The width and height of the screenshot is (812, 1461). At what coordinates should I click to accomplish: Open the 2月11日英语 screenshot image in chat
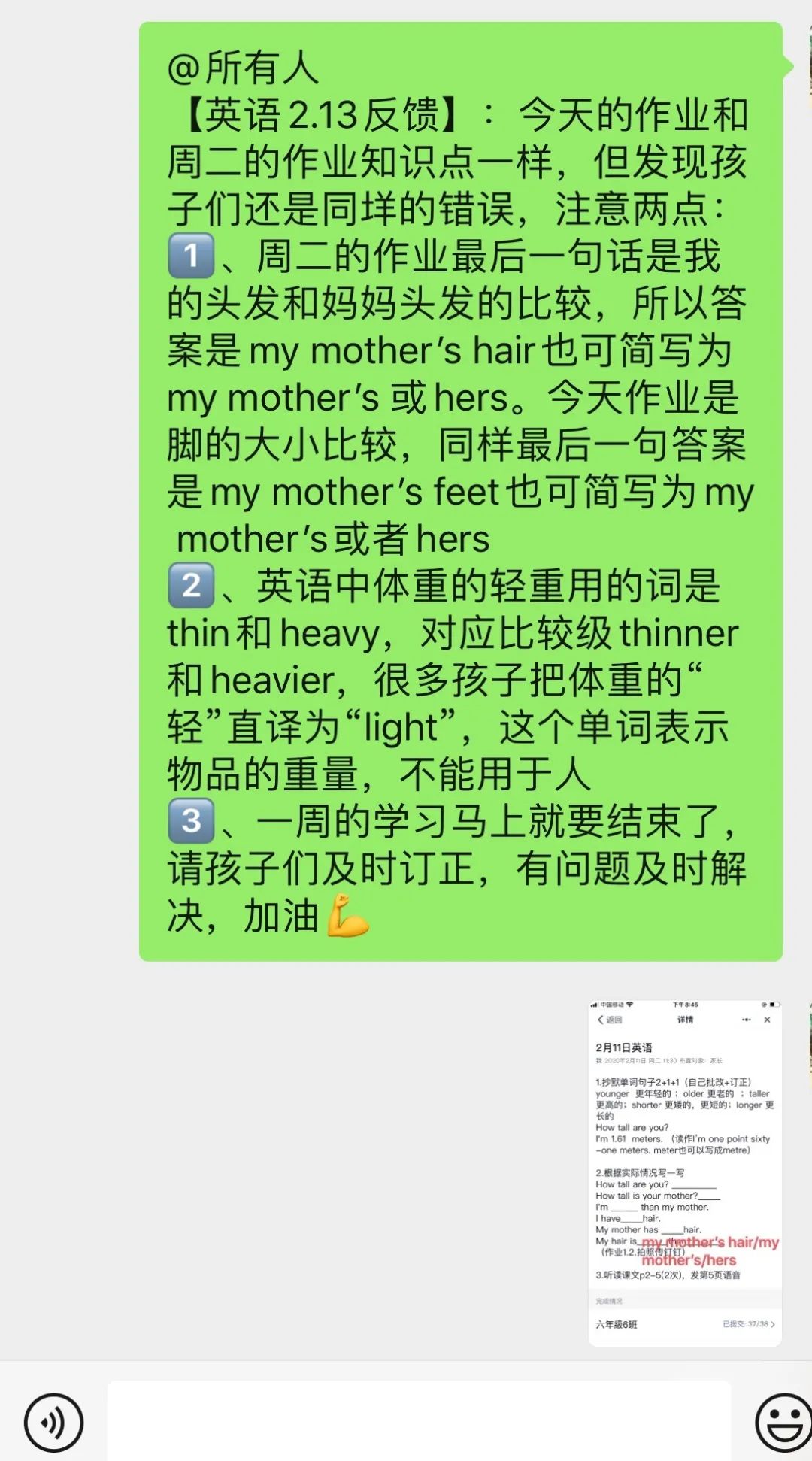pyautogui.click(x=684, y=1172)
